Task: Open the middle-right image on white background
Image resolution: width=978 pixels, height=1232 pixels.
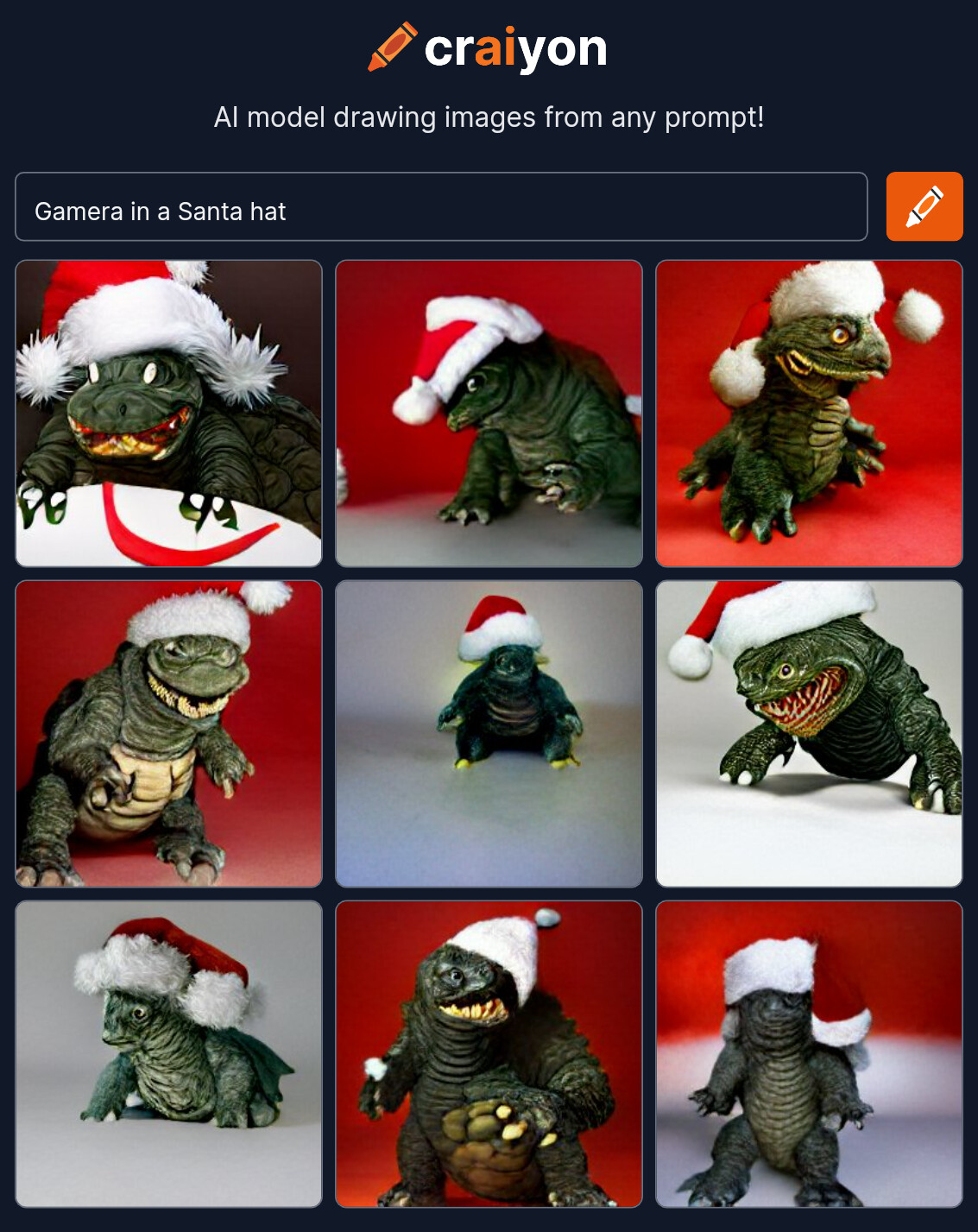Action: (809, 734)
